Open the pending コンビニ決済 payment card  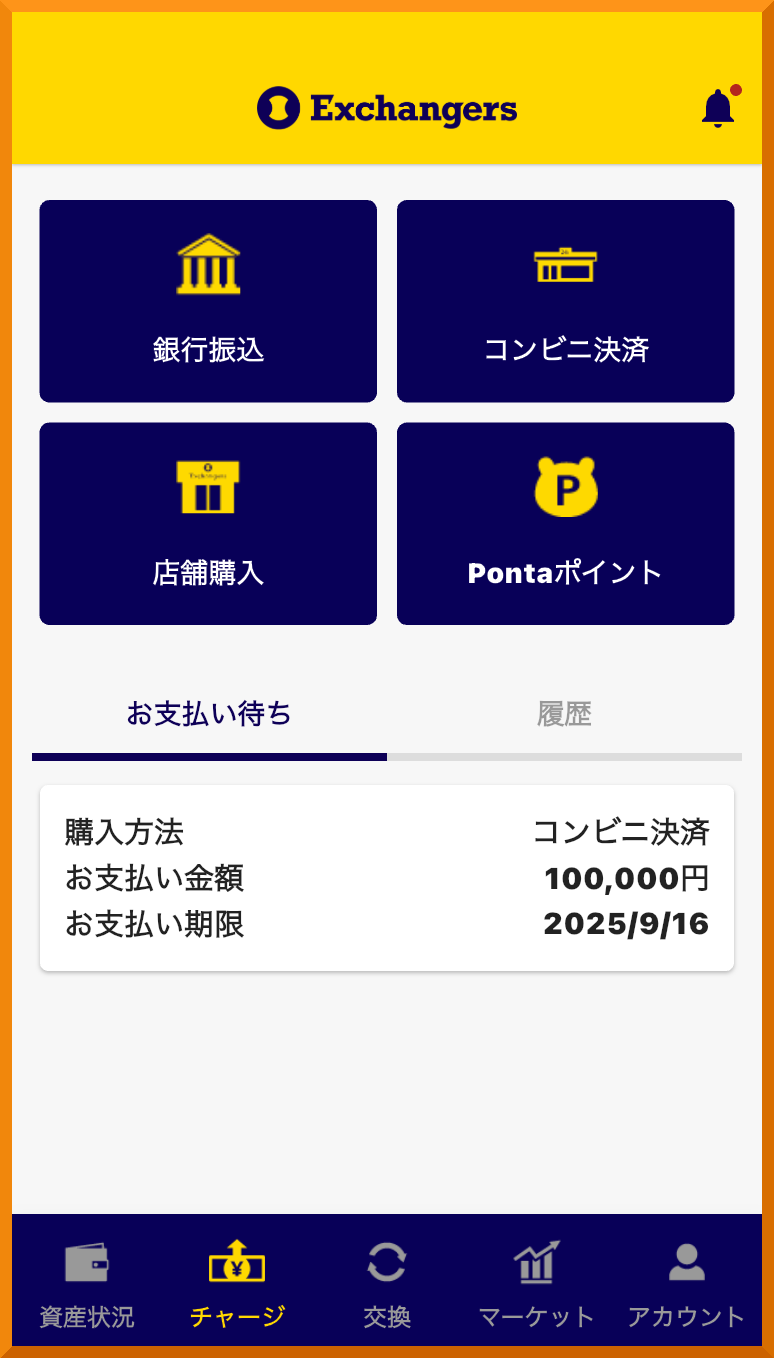(x=387, y=877)
